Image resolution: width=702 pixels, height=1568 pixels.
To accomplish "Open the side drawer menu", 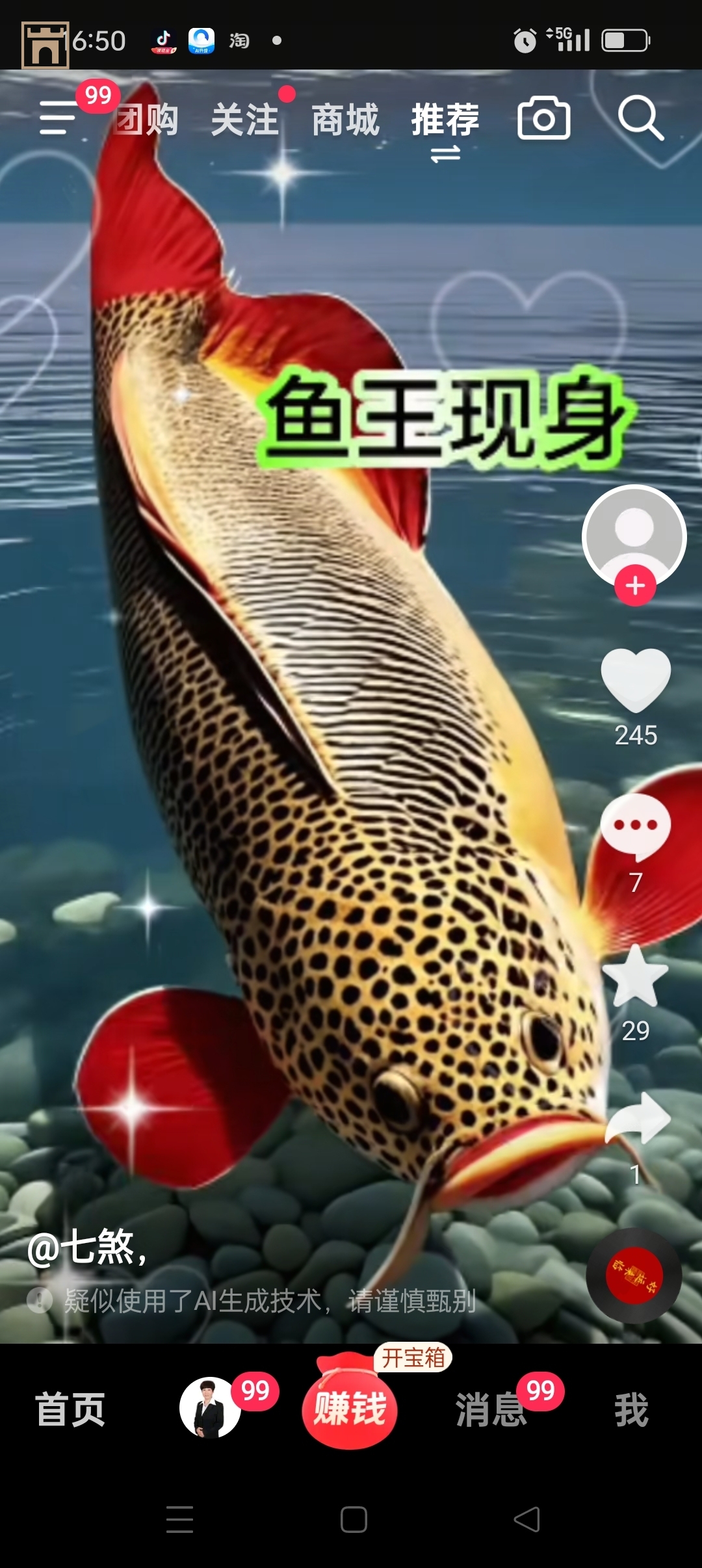I will pos(58,118).
